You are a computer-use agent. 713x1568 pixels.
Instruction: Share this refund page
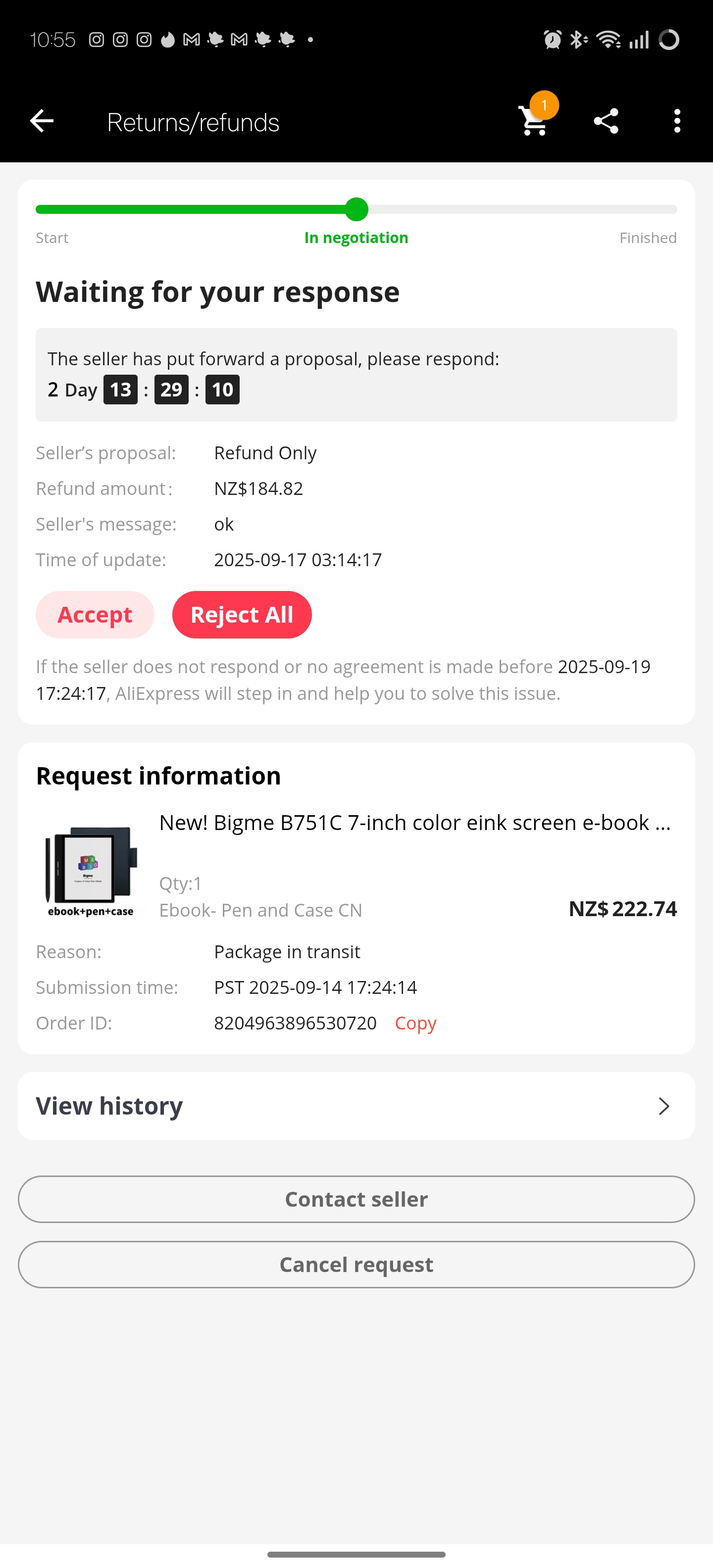point(606,121)
